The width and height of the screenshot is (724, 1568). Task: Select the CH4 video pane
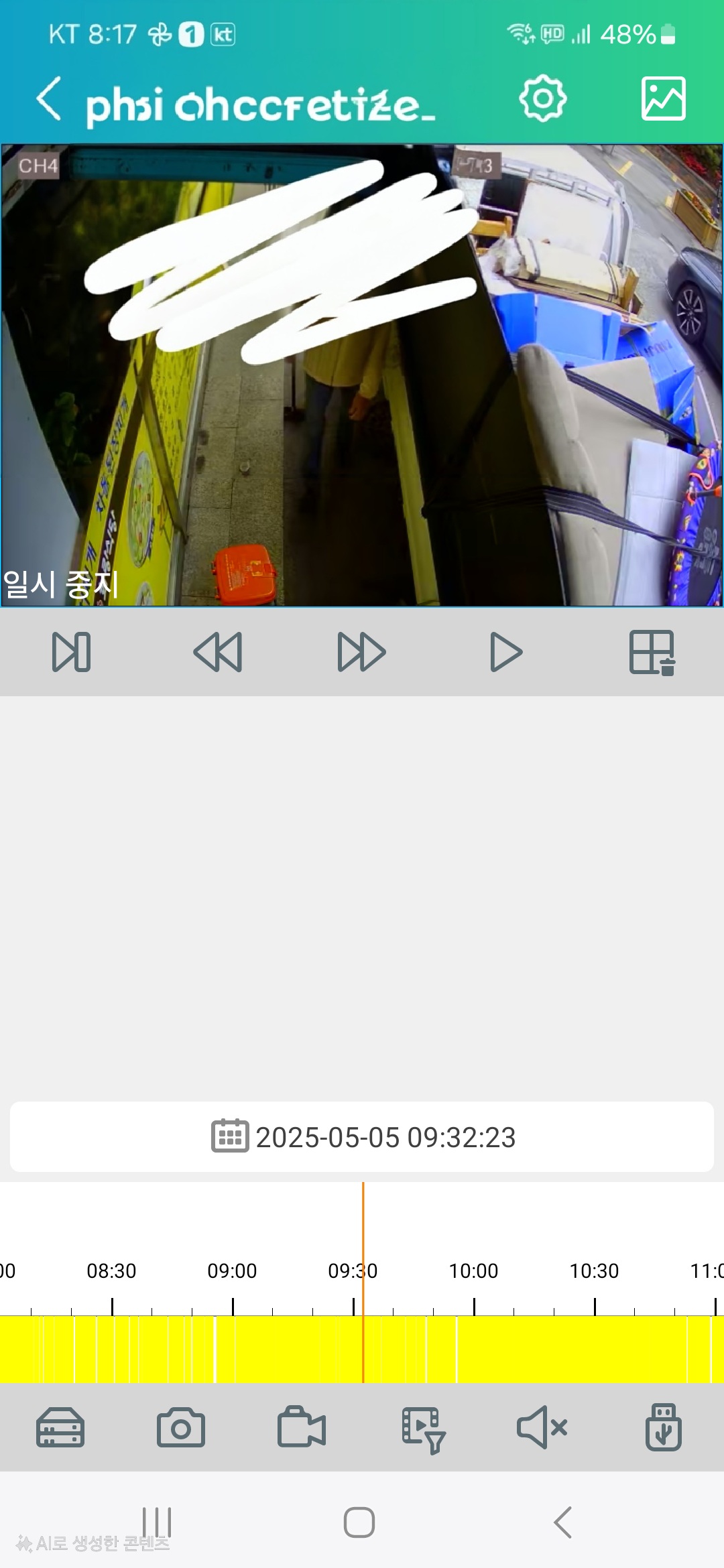tap(362, 376)
